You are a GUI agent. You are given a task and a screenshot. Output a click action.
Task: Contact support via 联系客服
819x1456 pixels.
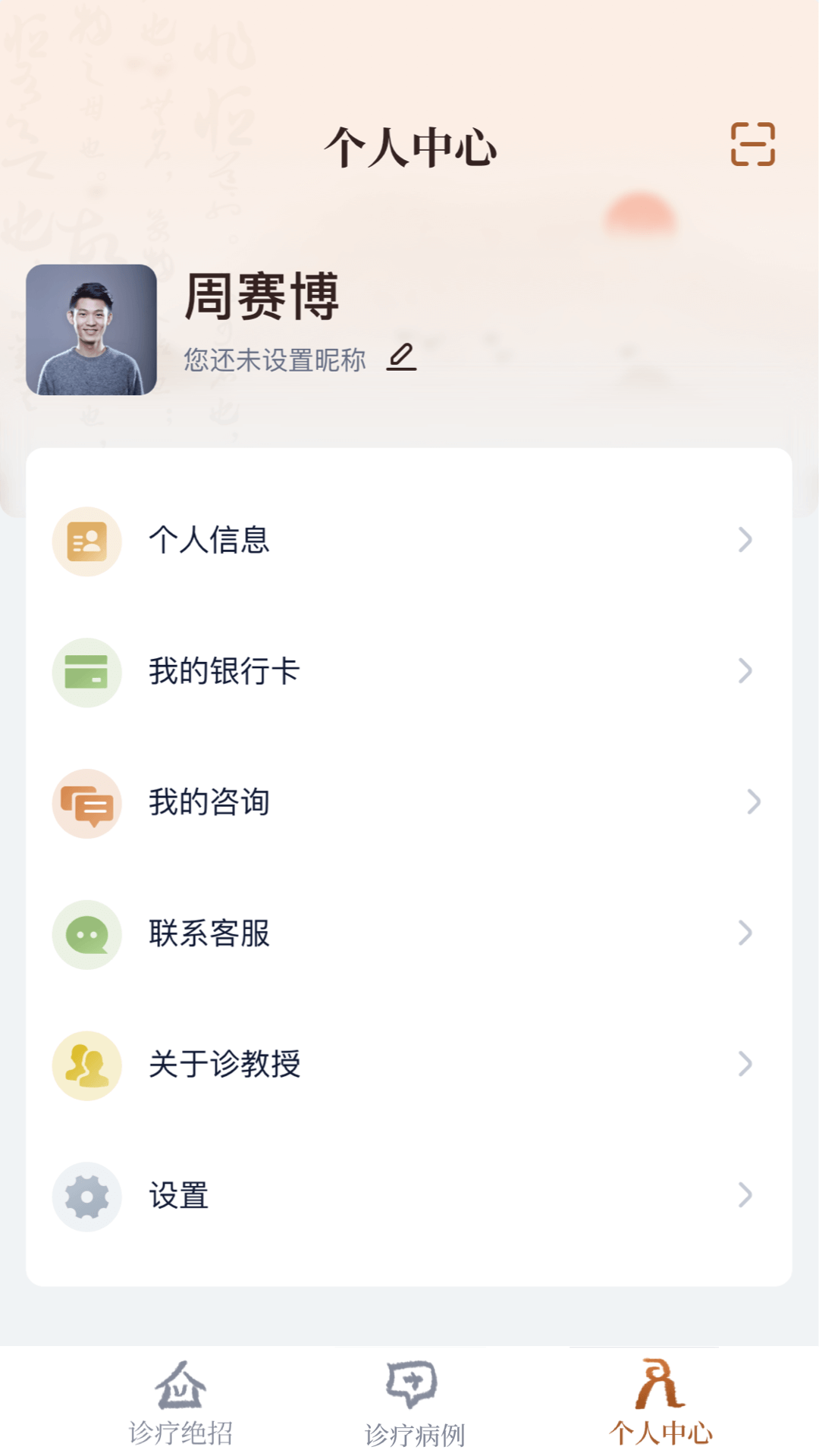click(409, 934)
